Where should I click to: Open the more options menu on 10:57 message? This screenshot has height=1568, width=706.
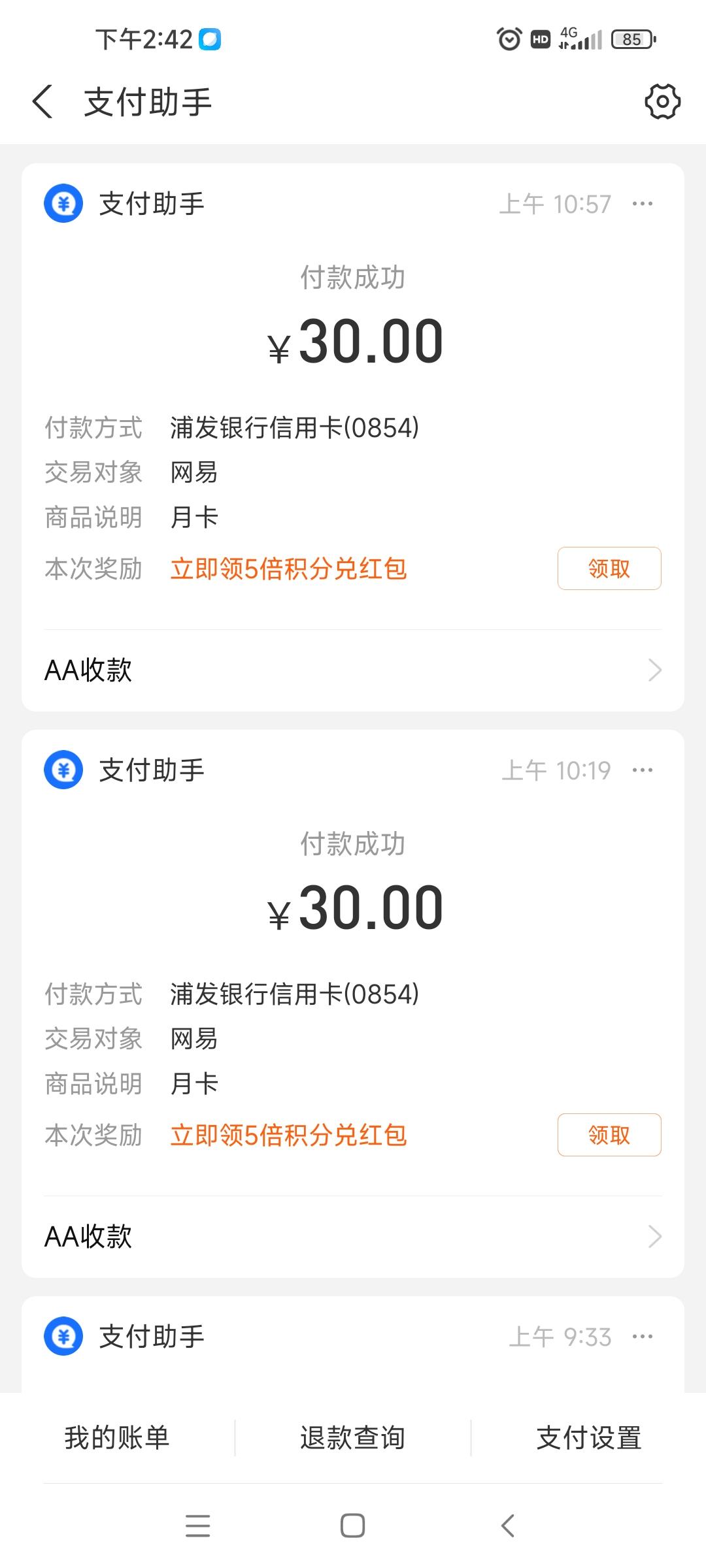click(643, 203)
